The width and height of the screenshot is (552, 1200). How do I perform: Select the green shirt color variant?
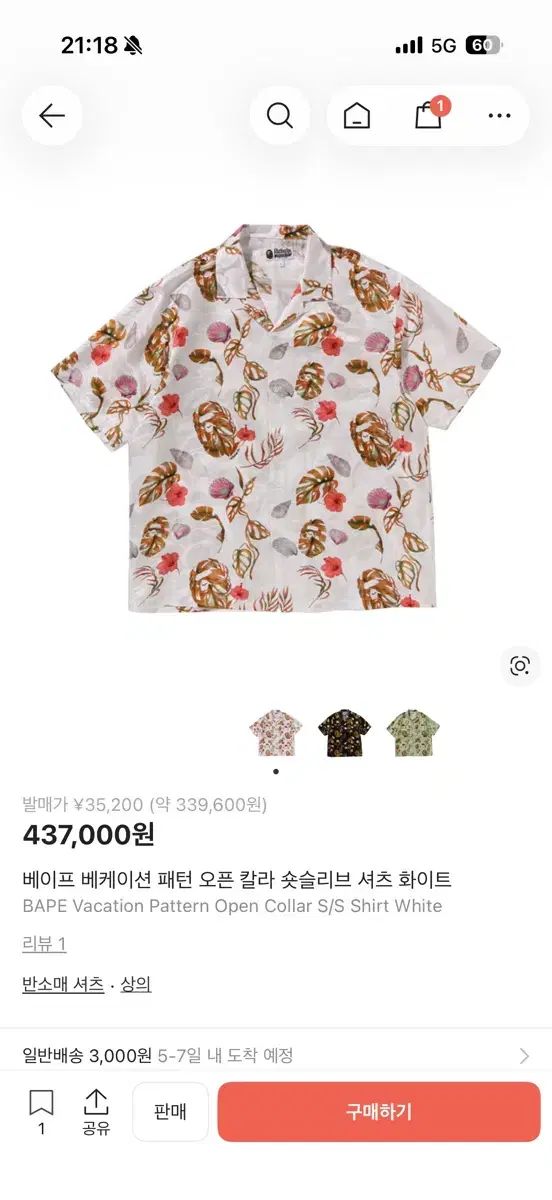(412, 732)
